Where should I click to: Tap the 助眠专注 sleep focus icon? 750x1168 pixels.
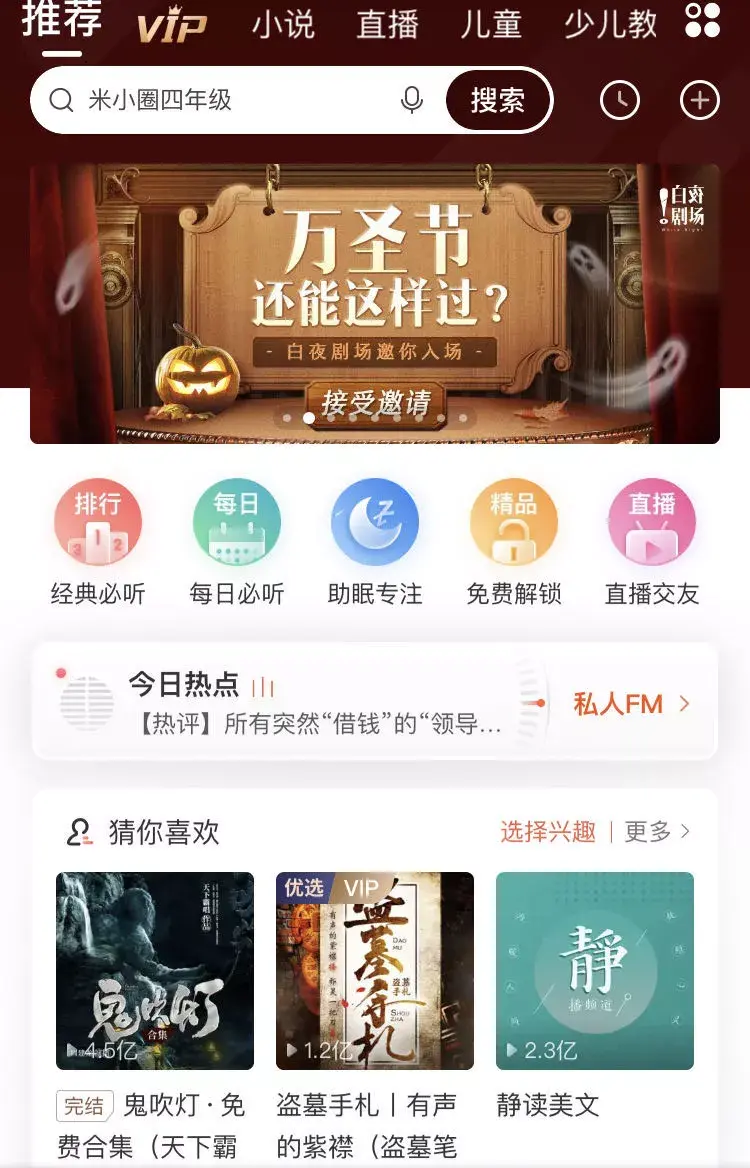(375, 521)
